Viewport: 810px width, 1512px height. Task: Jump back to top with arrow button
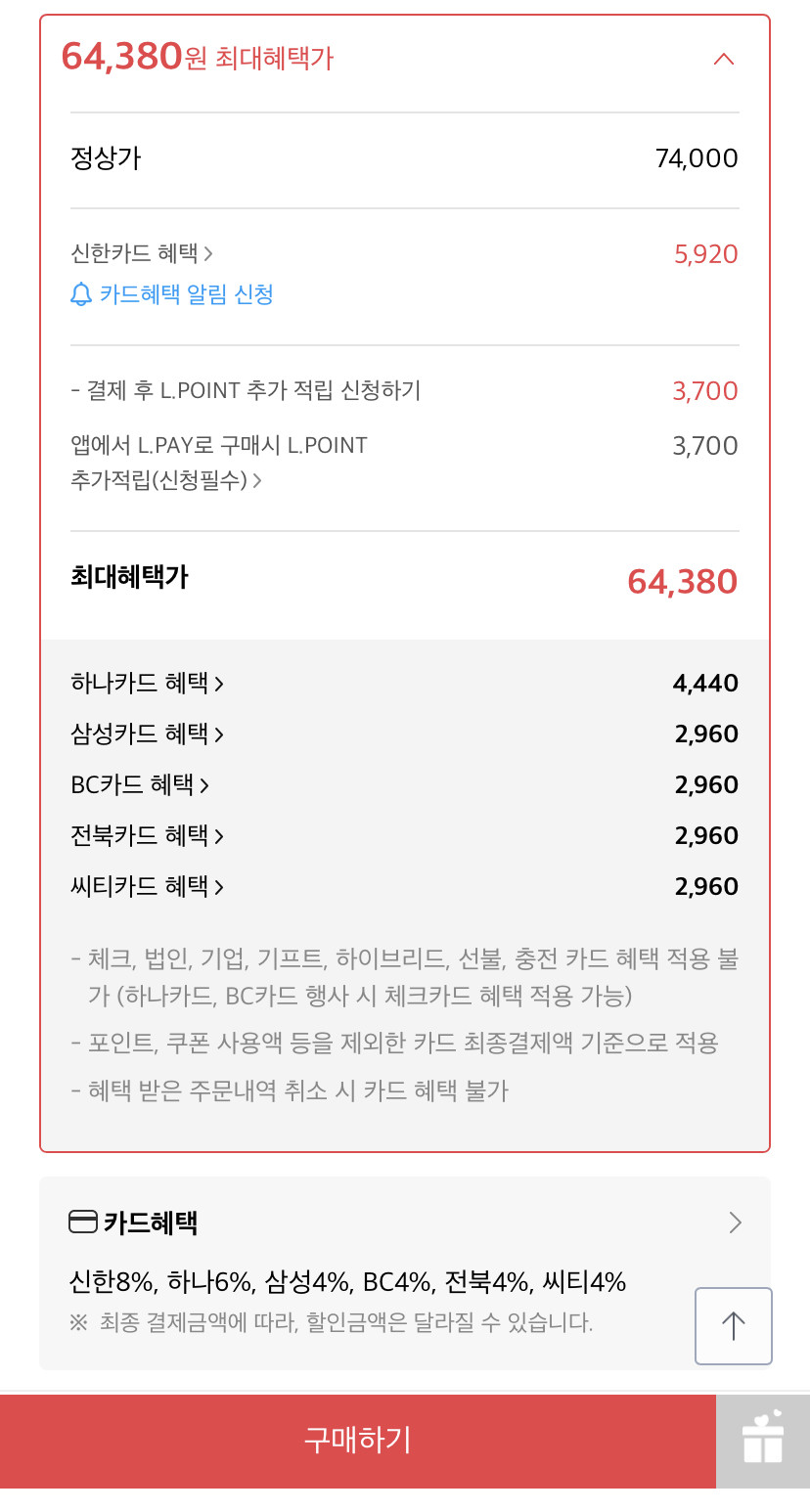[734, 1325]
